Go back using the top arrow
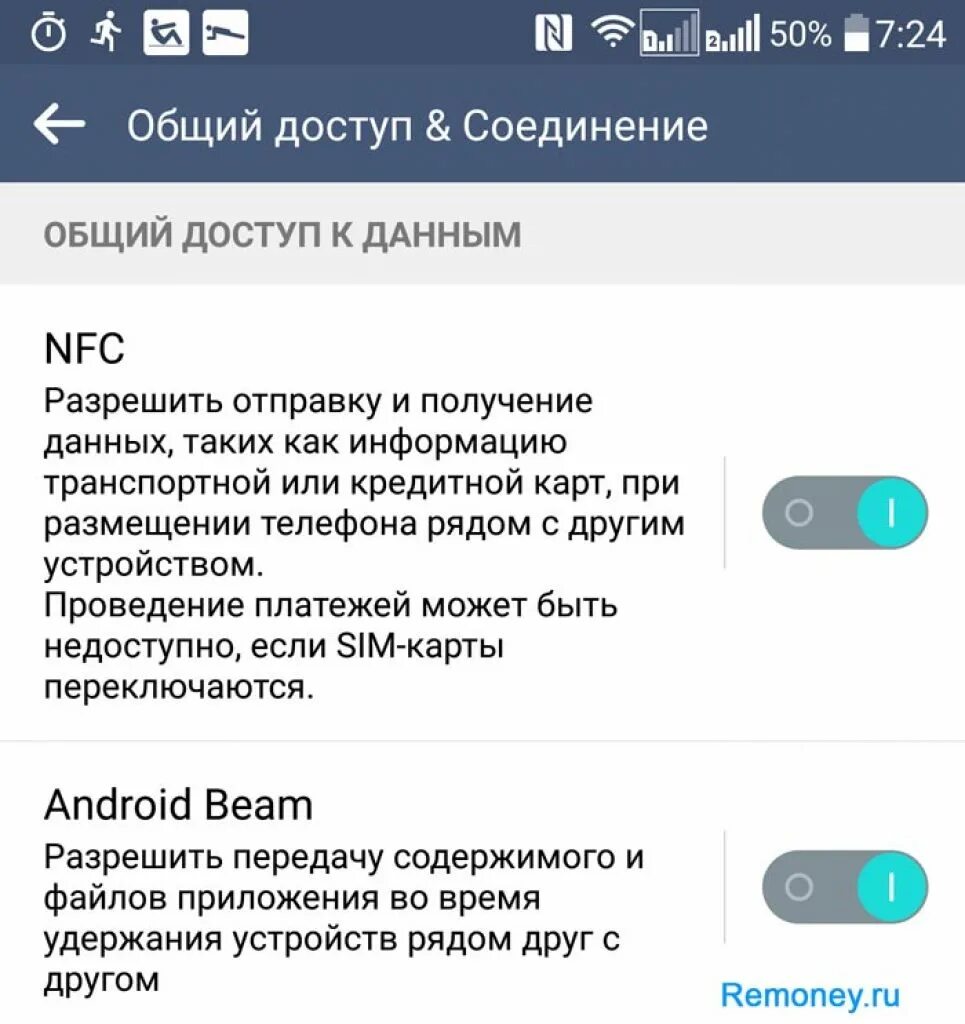 [59, 124]
